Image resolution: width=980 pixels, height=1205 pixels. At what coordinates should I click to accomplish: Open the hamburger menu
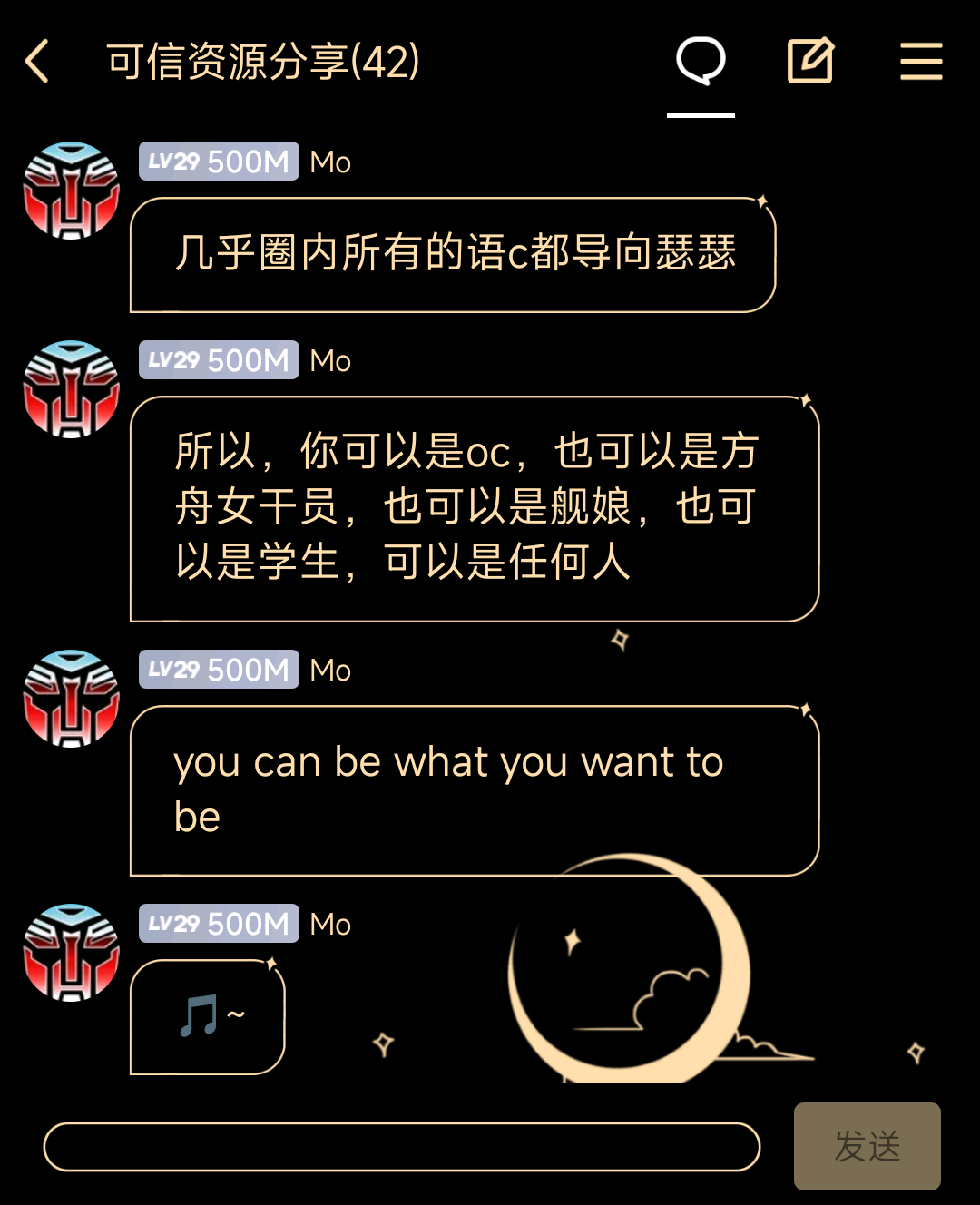tap(920, 62)
